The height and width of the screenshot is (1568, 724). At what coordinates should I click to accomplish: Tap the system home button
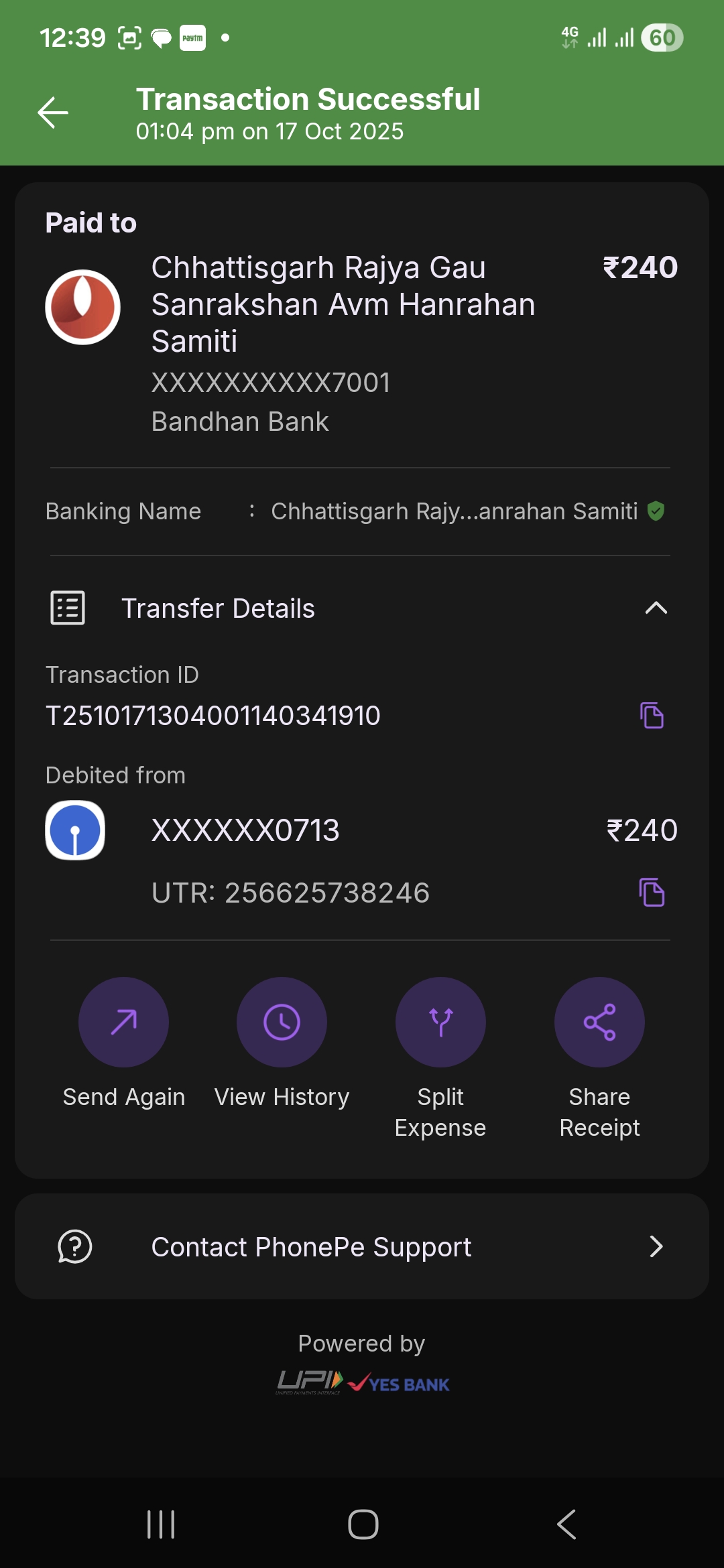(x=363, y=1524)
